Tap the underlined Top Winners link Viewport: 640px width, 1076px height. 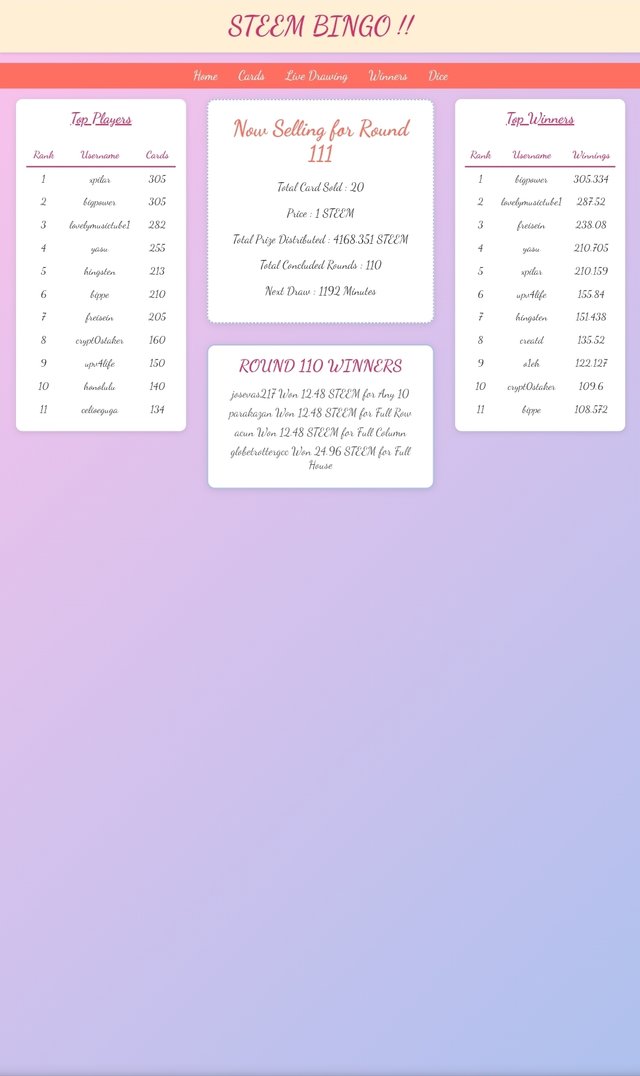click(x=540, y=119)
